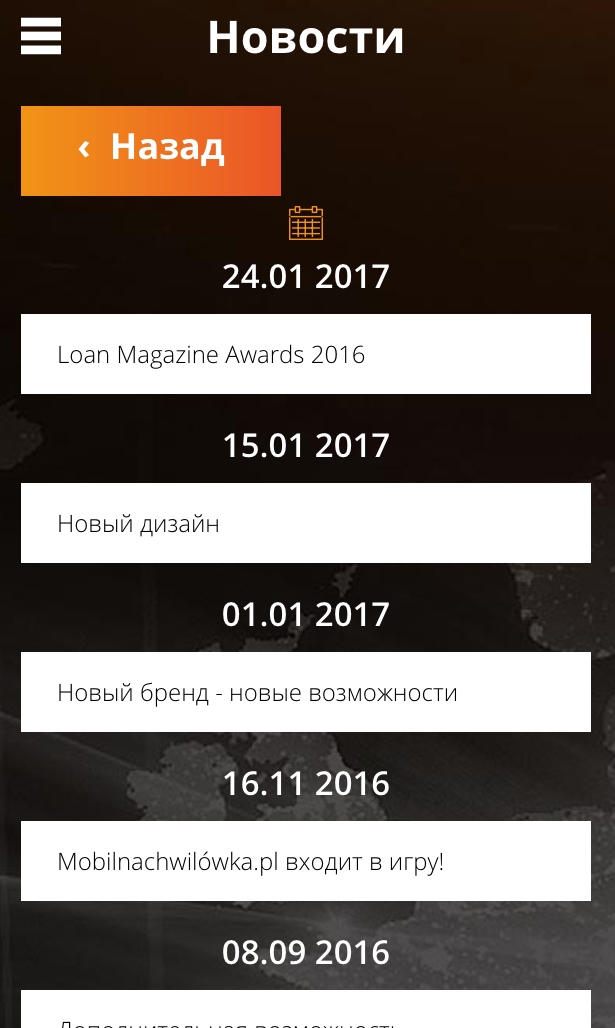Open Mobilnachwilówka.pl входит в игру! news
The image size is (615, 1028).
(305, 861)
